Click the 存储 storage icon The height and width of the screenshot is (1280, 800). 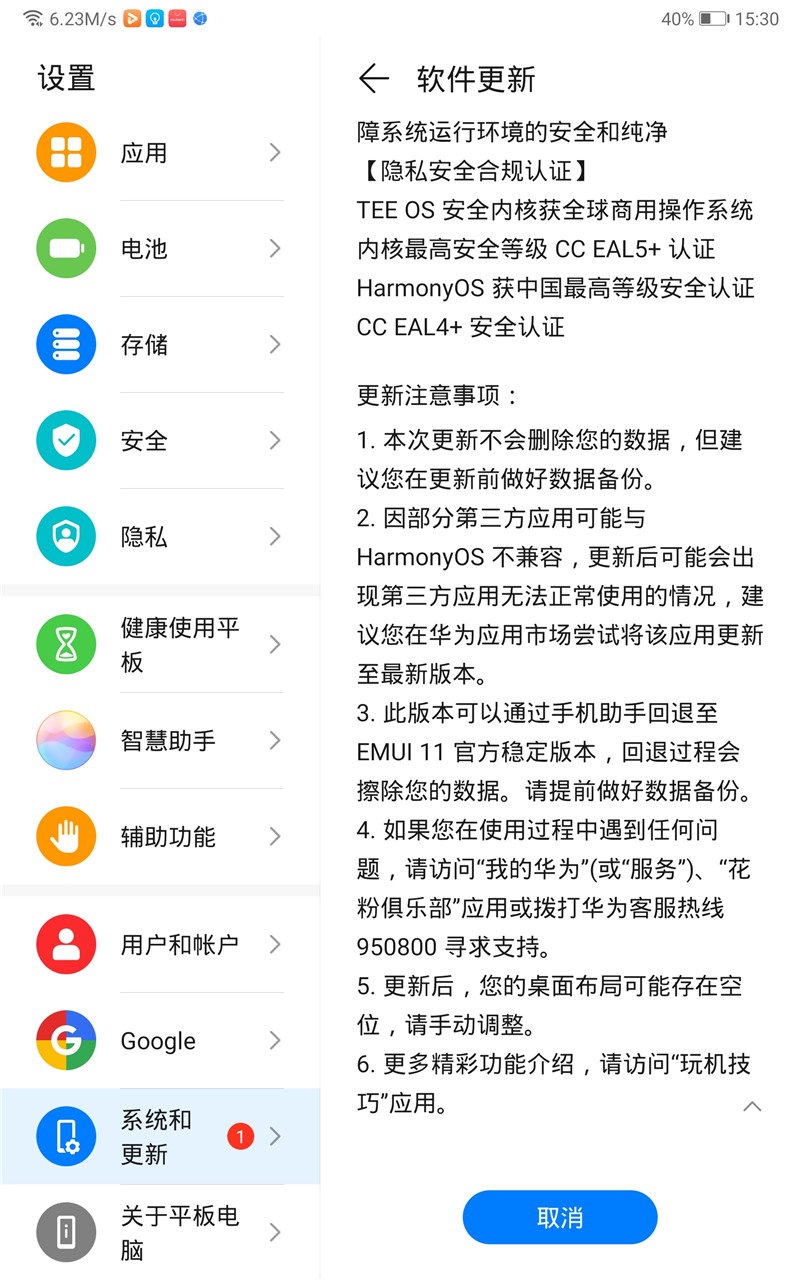click(x=65, y=344)
